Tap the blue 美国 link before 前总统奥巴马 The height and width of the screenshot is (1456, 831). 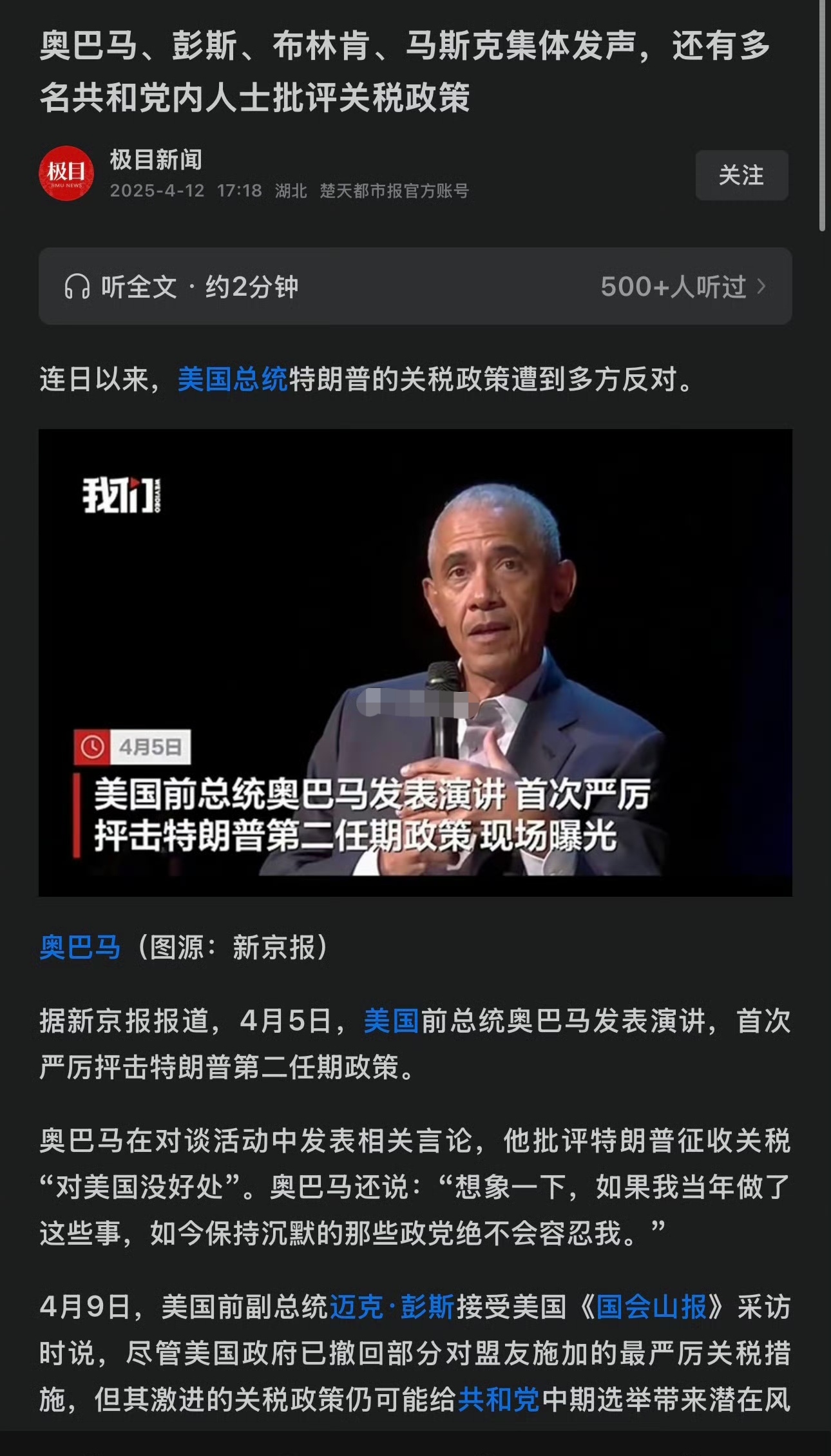click(391, 1021)
